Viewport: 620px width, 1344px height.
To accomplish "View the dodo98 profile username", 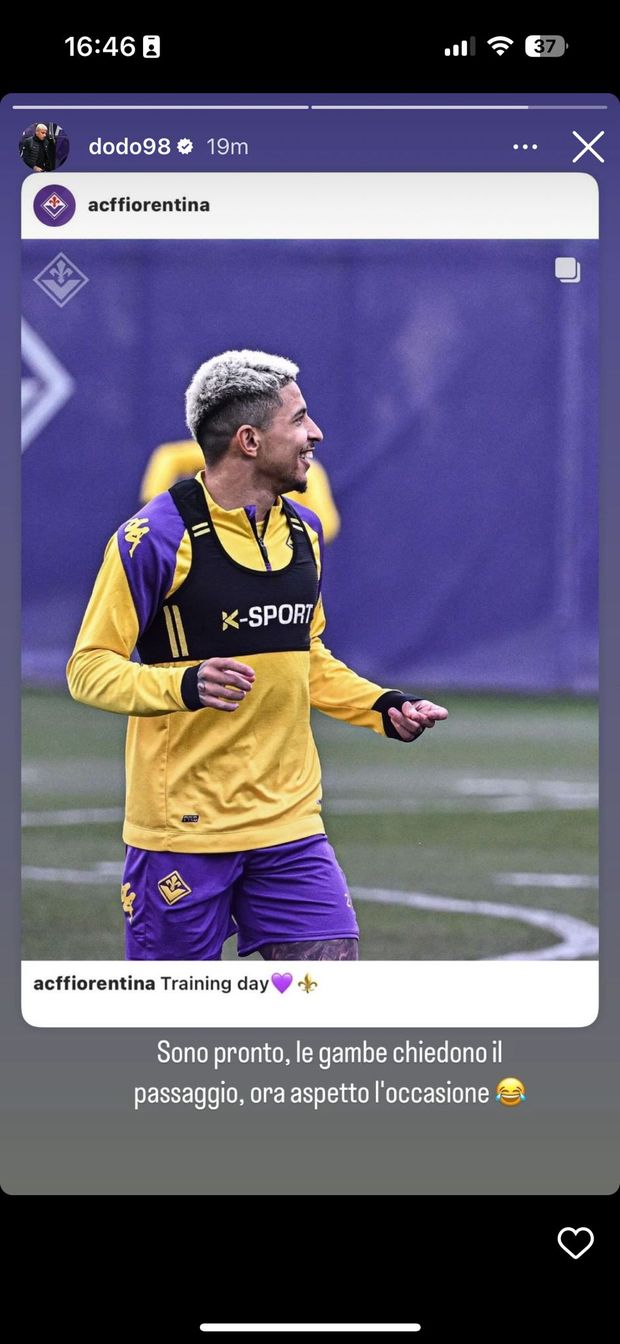I will coord(129,147).
